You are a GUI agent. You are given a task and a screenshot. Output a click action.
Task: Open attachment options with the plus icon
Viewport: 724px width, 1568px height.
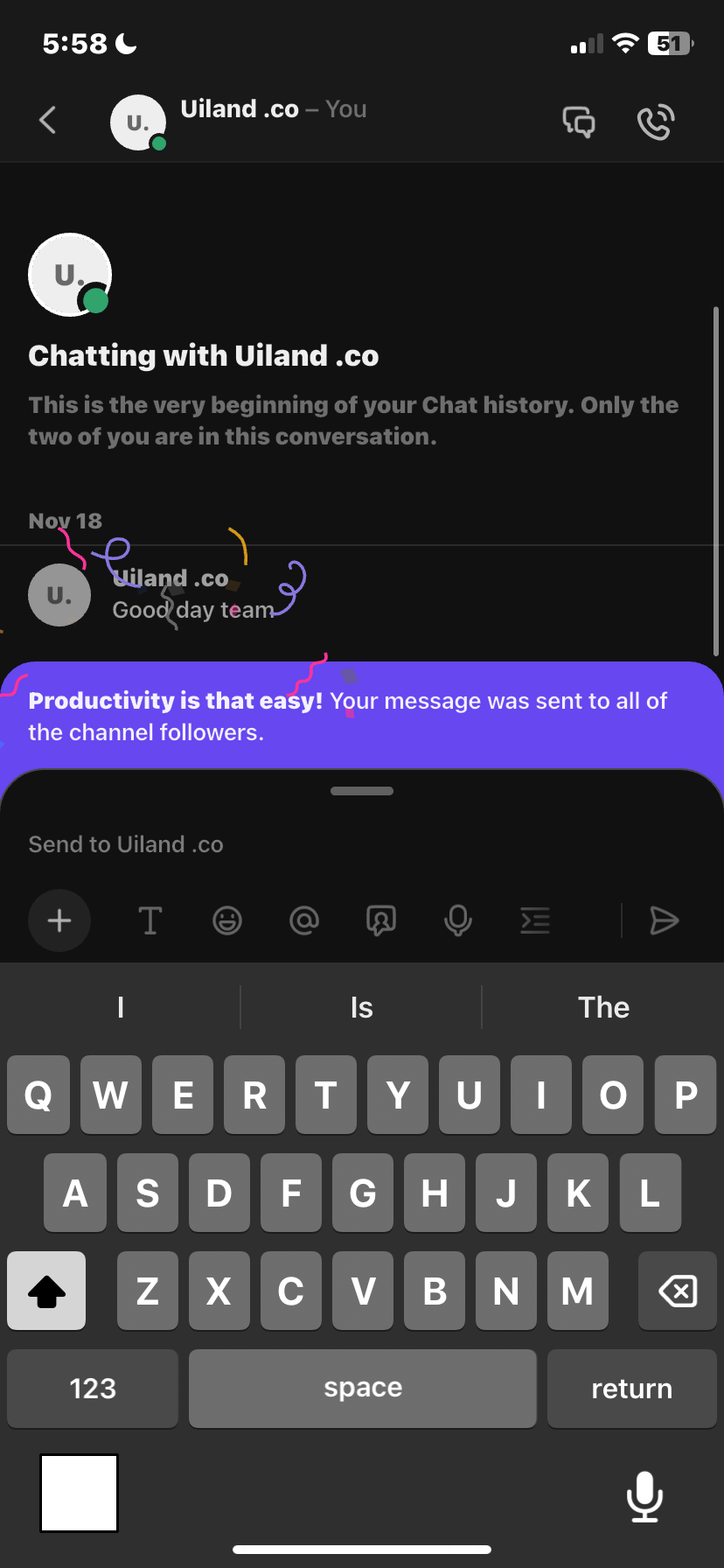(x=59, y=920)
